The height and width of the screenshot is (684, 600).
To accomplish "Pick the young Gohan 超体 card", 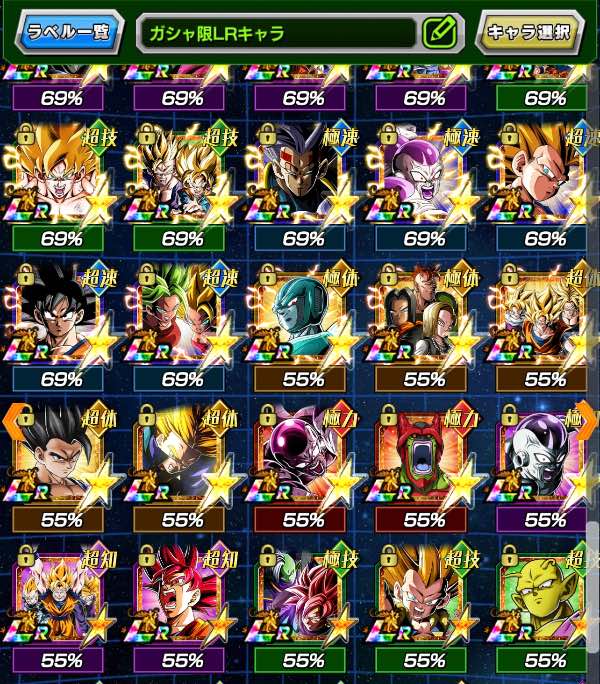I will pyautogui.click(x=62, y=462).
